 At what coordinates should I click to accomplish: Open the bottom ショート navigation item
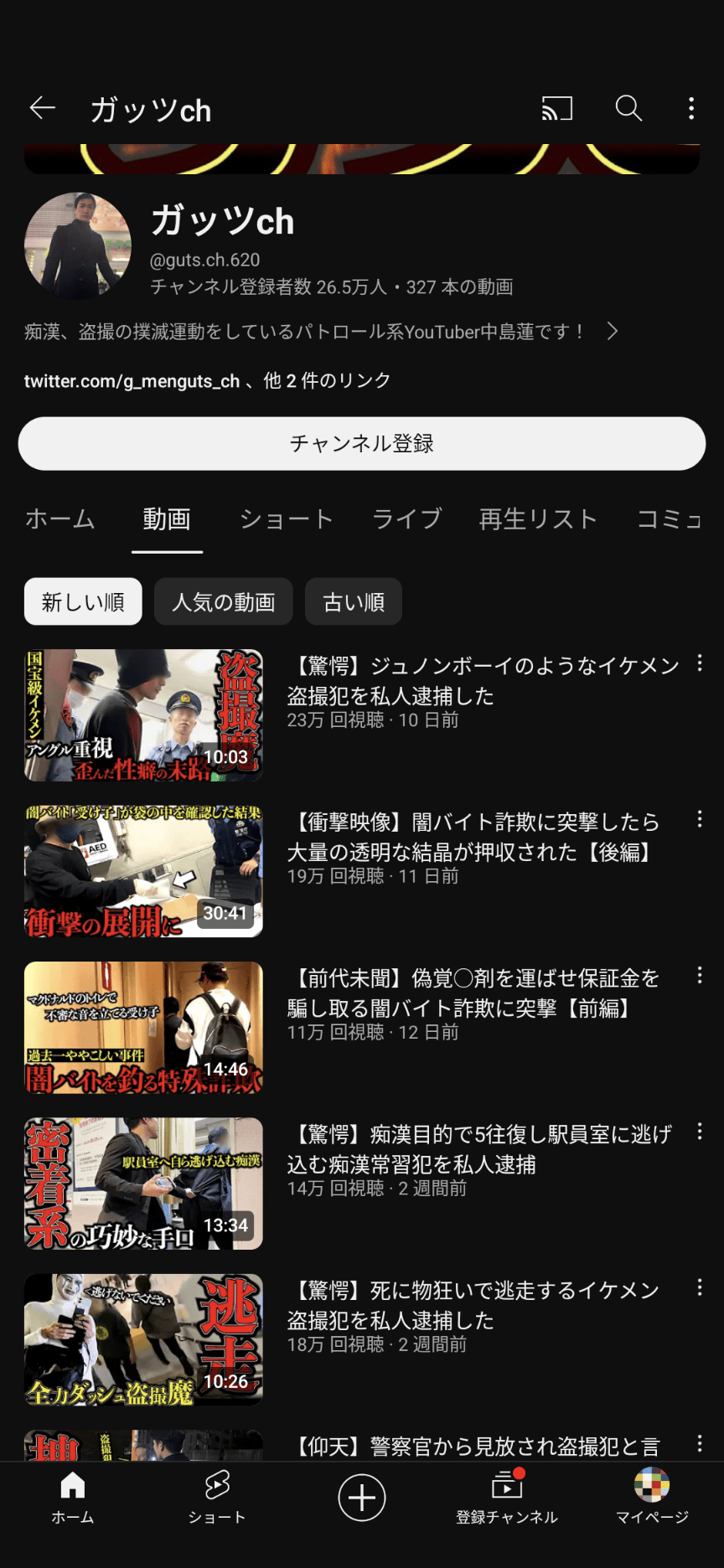(217, 1498)
